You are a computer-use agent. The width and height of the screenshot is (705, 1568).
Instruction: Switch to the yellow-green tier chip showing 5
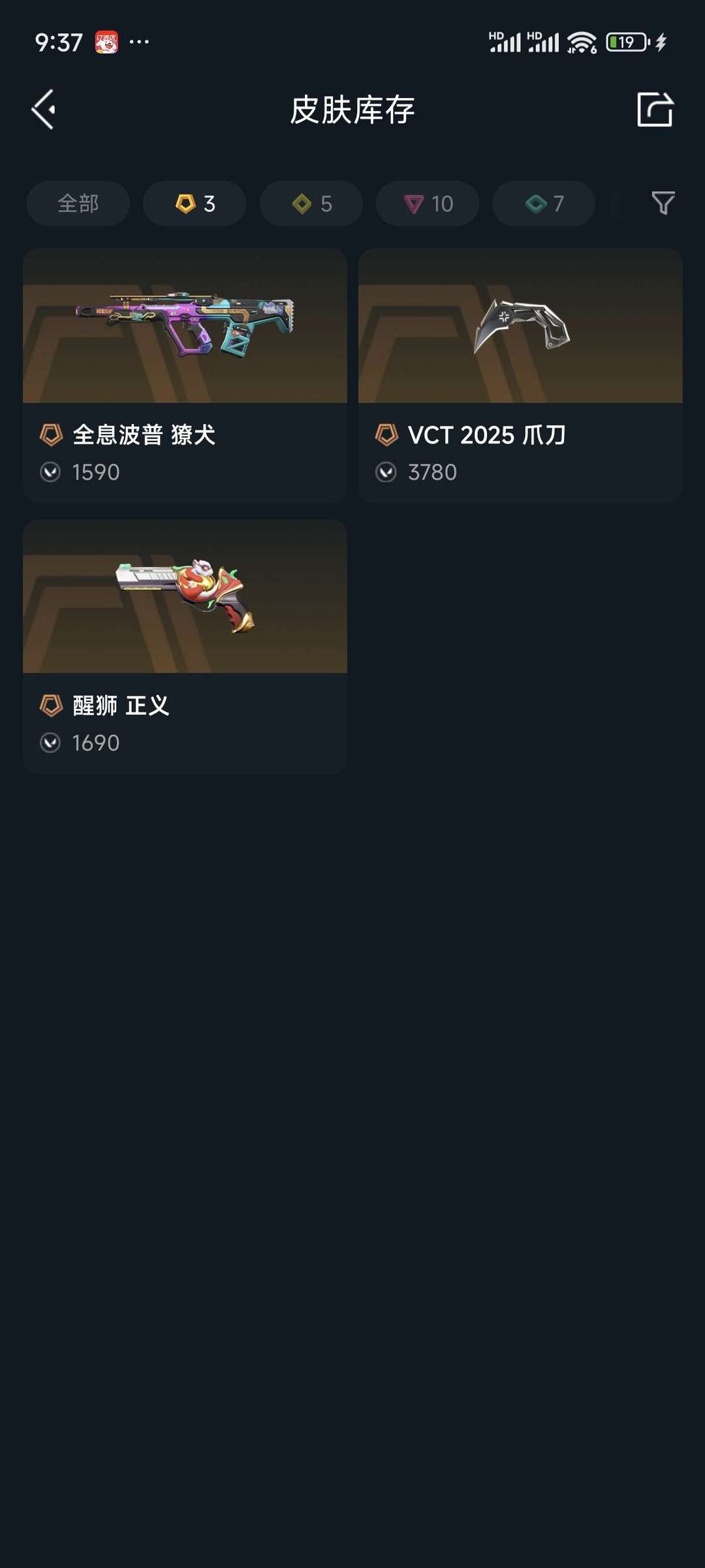pyautogui.click(x=311, y=204)
